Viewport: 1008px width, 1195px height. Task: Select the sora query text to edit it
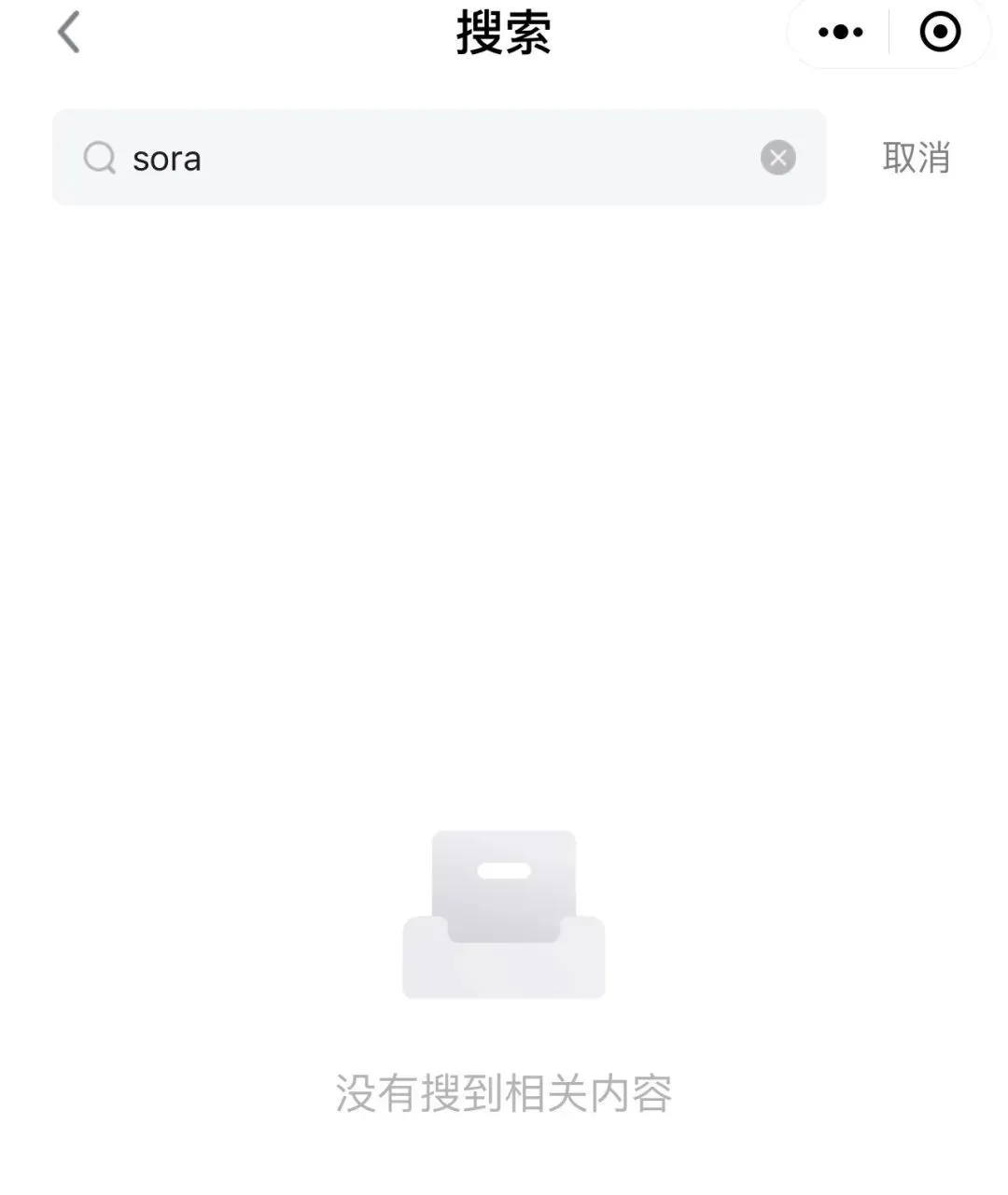[168, 158]
